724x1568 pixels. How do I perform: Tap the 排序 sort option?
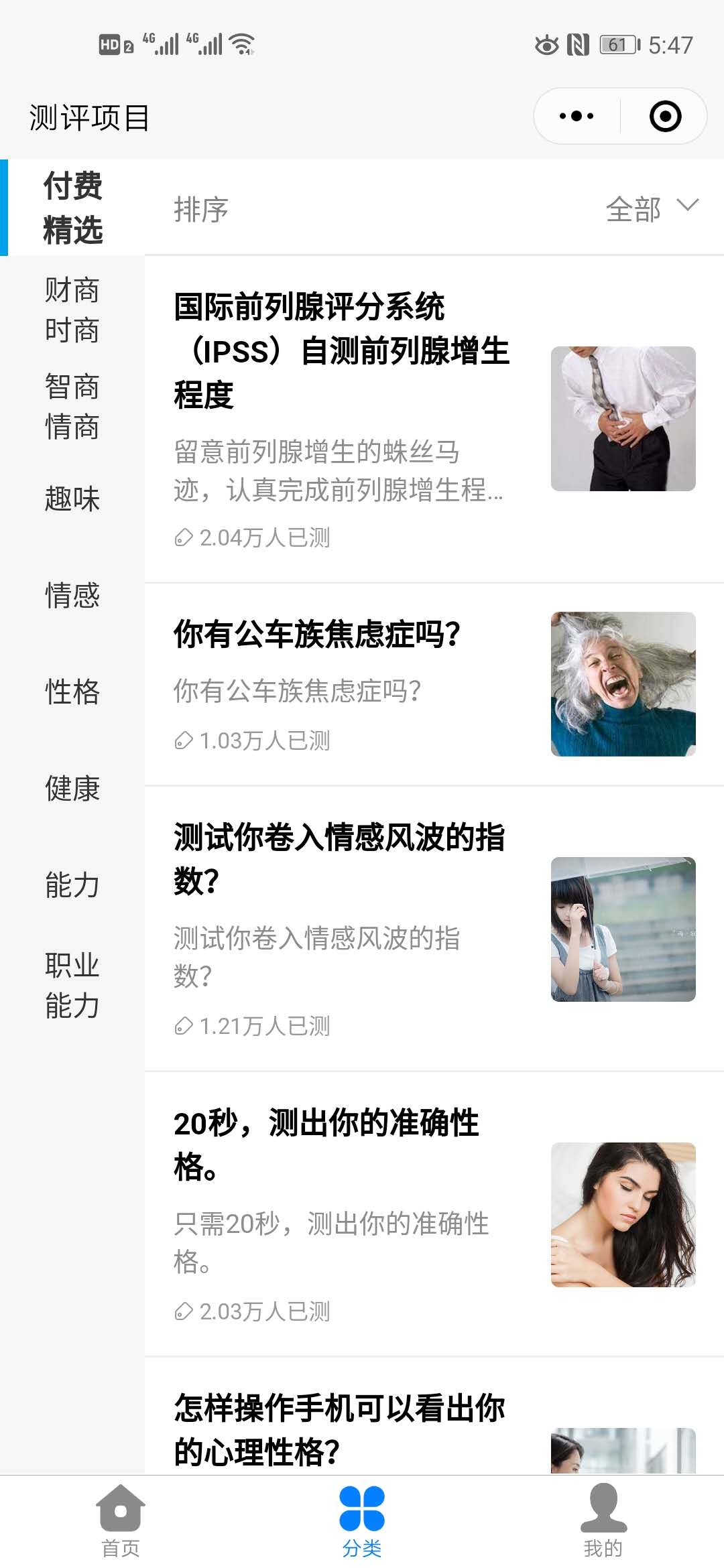pos(201,210)
